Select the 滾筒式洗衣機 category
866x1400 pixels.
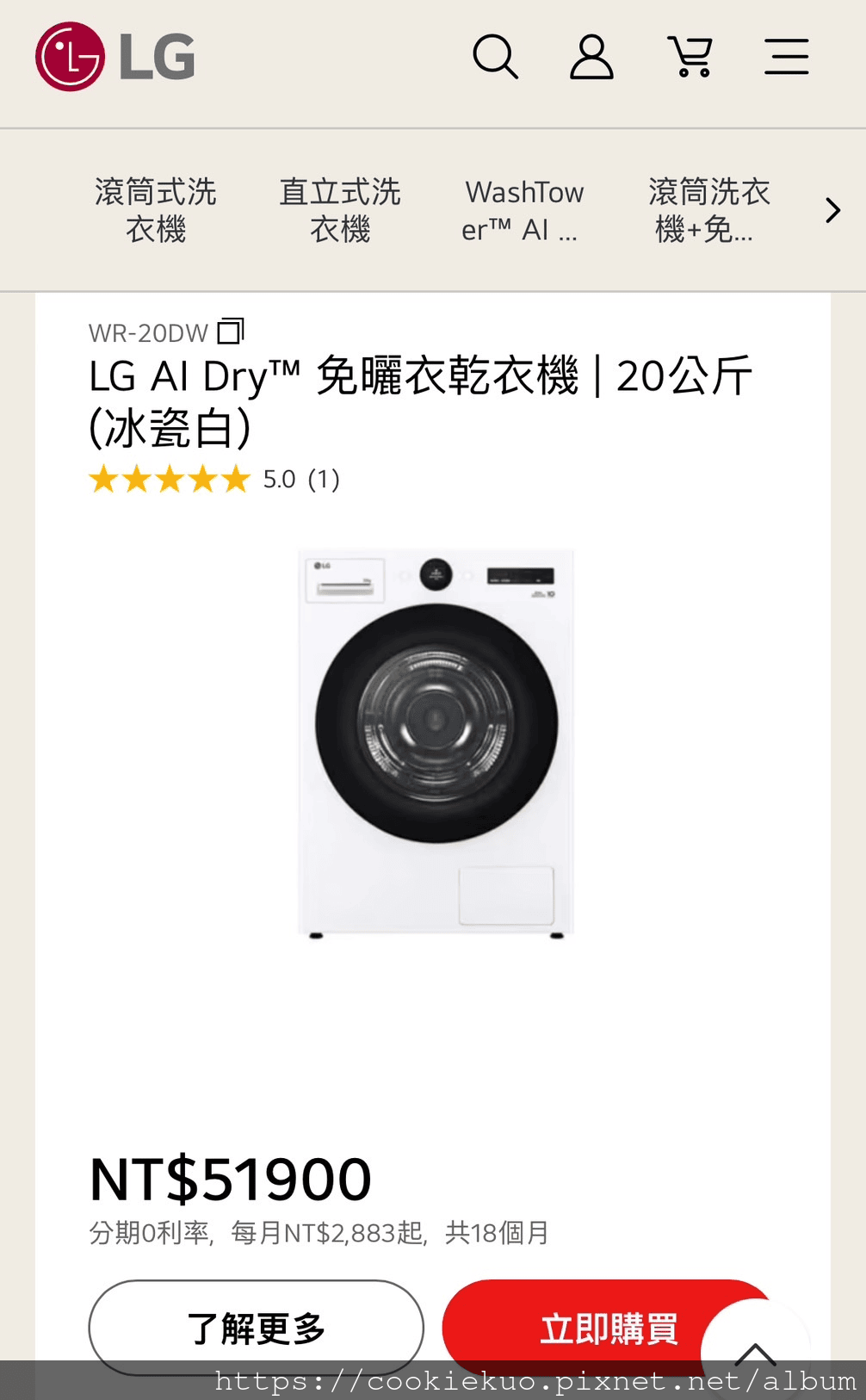(x=156, y=210)
